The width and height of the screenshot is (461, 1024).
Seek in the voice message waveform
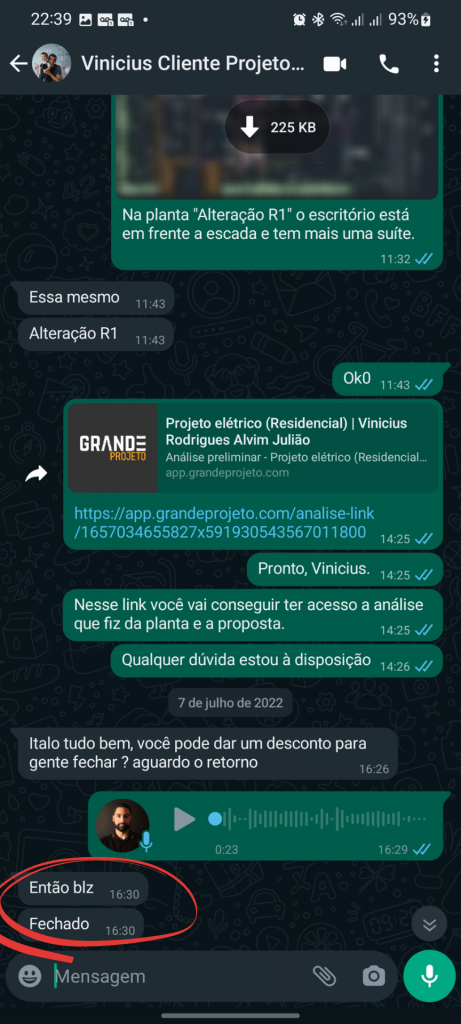click(x=321, y=819)
